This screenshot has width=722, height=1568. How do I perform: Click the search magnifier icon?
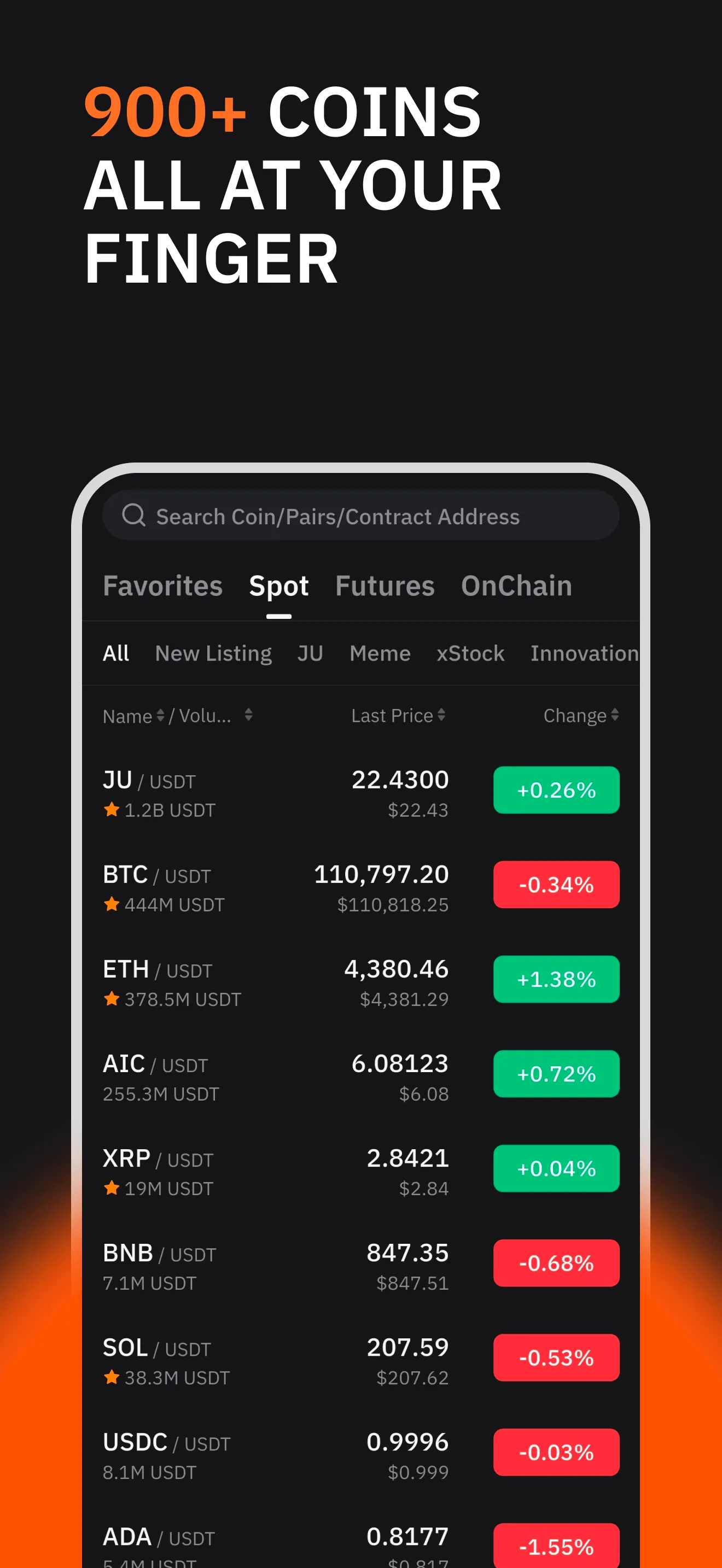[x=133, y=516]
